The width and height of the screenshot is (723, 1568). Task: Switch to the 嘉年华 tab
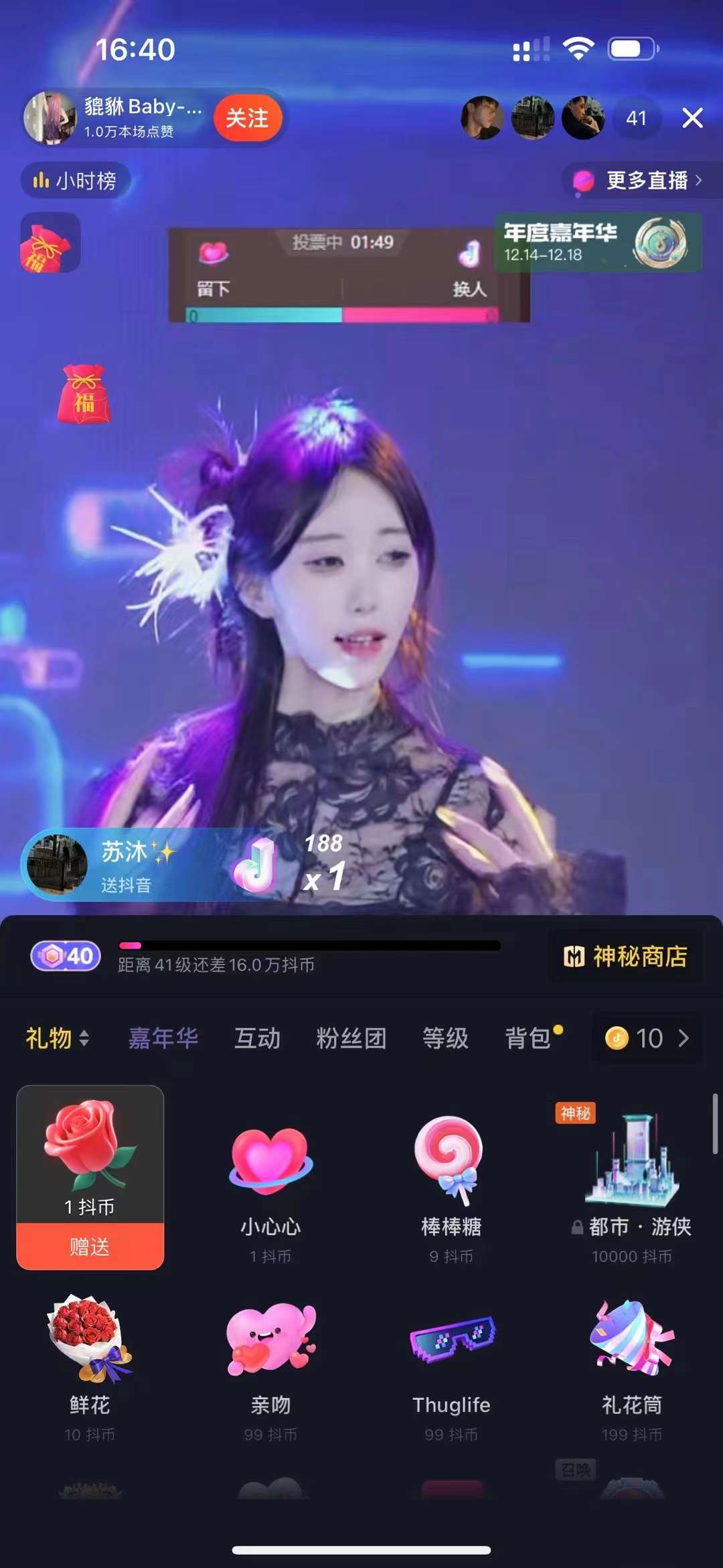click(163, 1038)
